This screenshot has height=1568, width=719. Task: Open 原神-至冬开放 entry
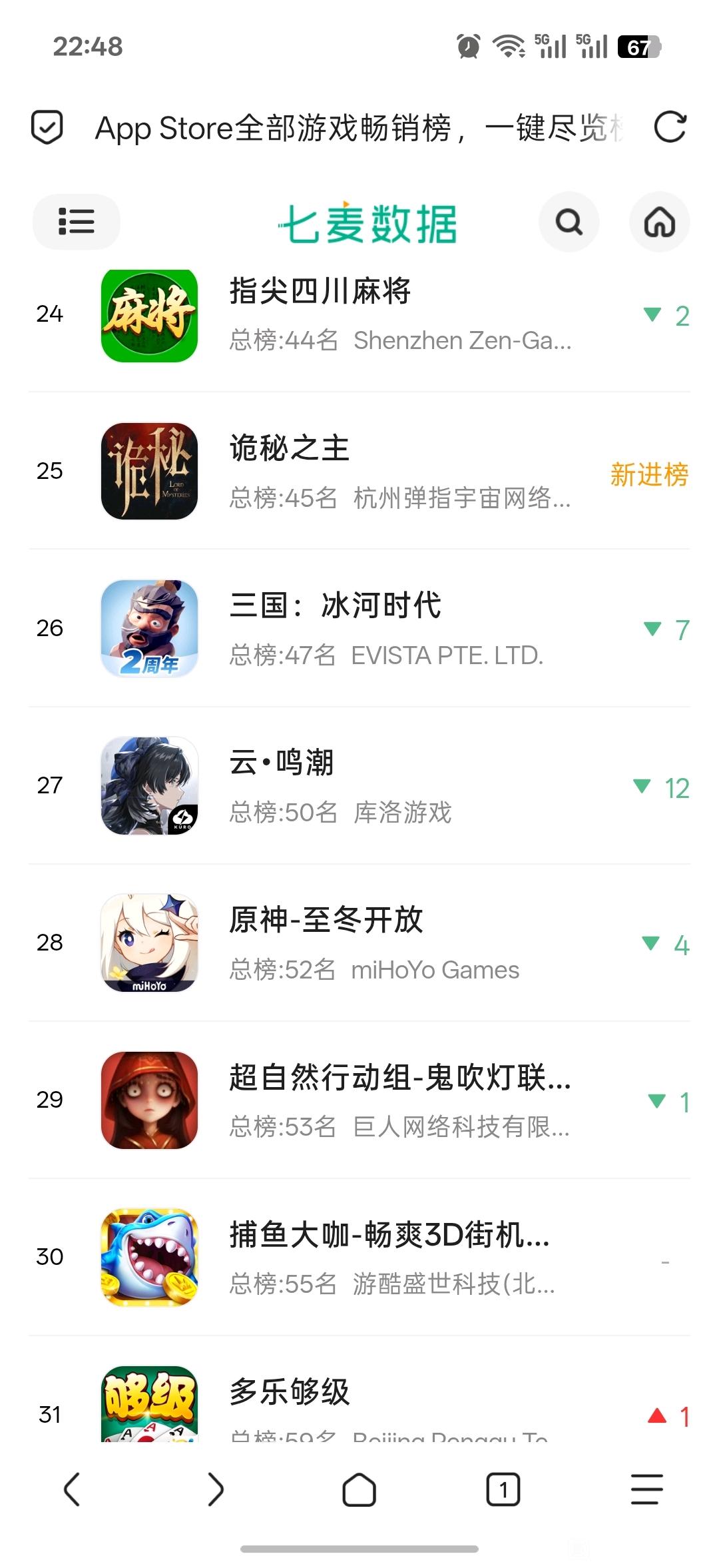[x=359, y=943]
